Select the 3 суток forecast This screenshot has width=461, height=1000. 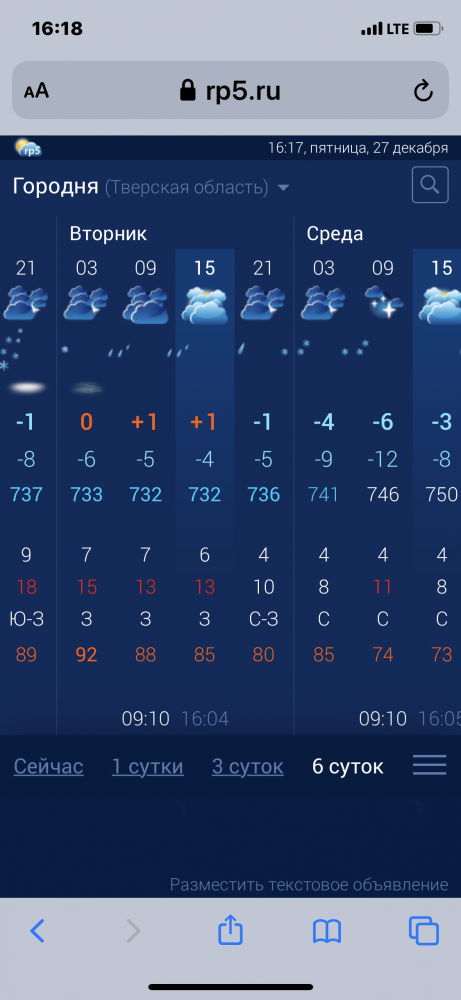click(x=248, y=767)
